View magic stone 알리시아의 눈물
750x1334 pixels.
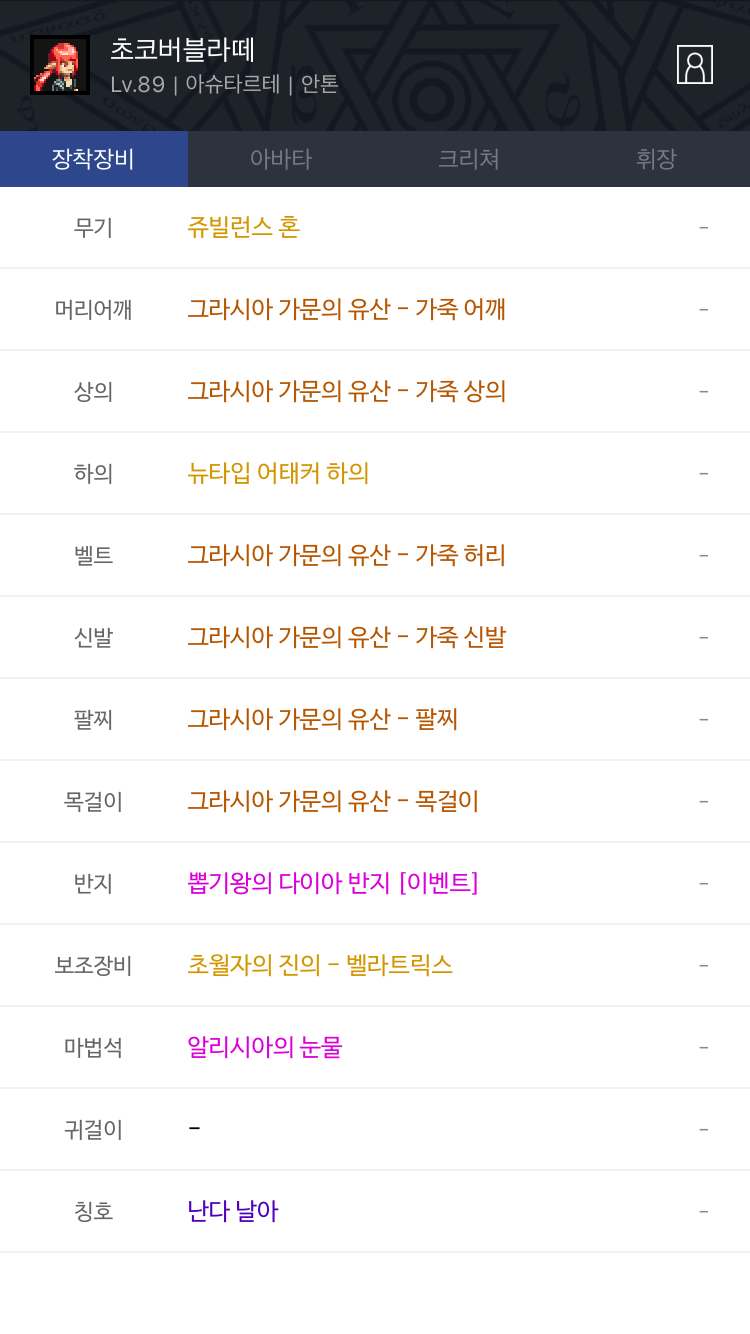[x=265, y=1047]
